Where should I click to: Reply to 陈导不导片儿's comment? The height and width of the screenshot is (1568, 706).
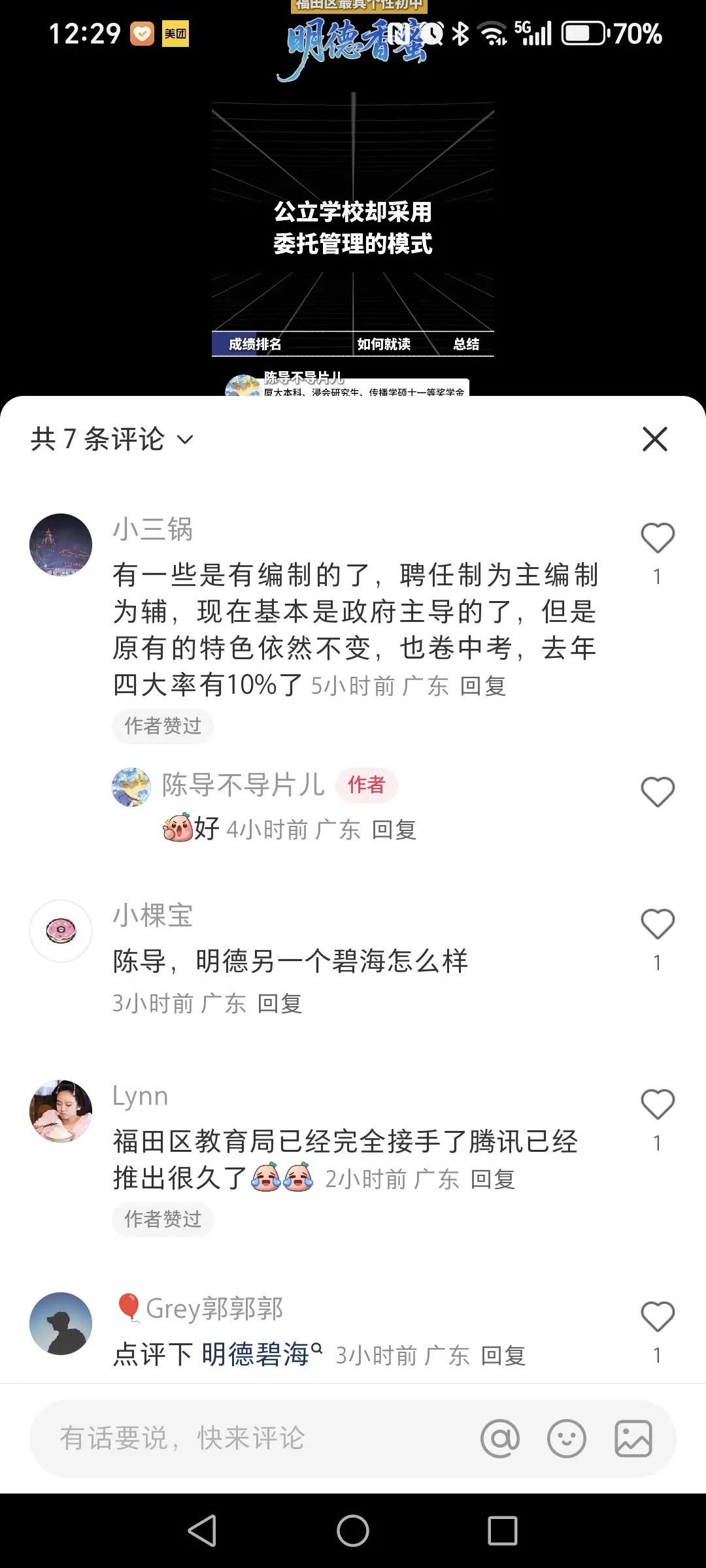coord(394,830)
